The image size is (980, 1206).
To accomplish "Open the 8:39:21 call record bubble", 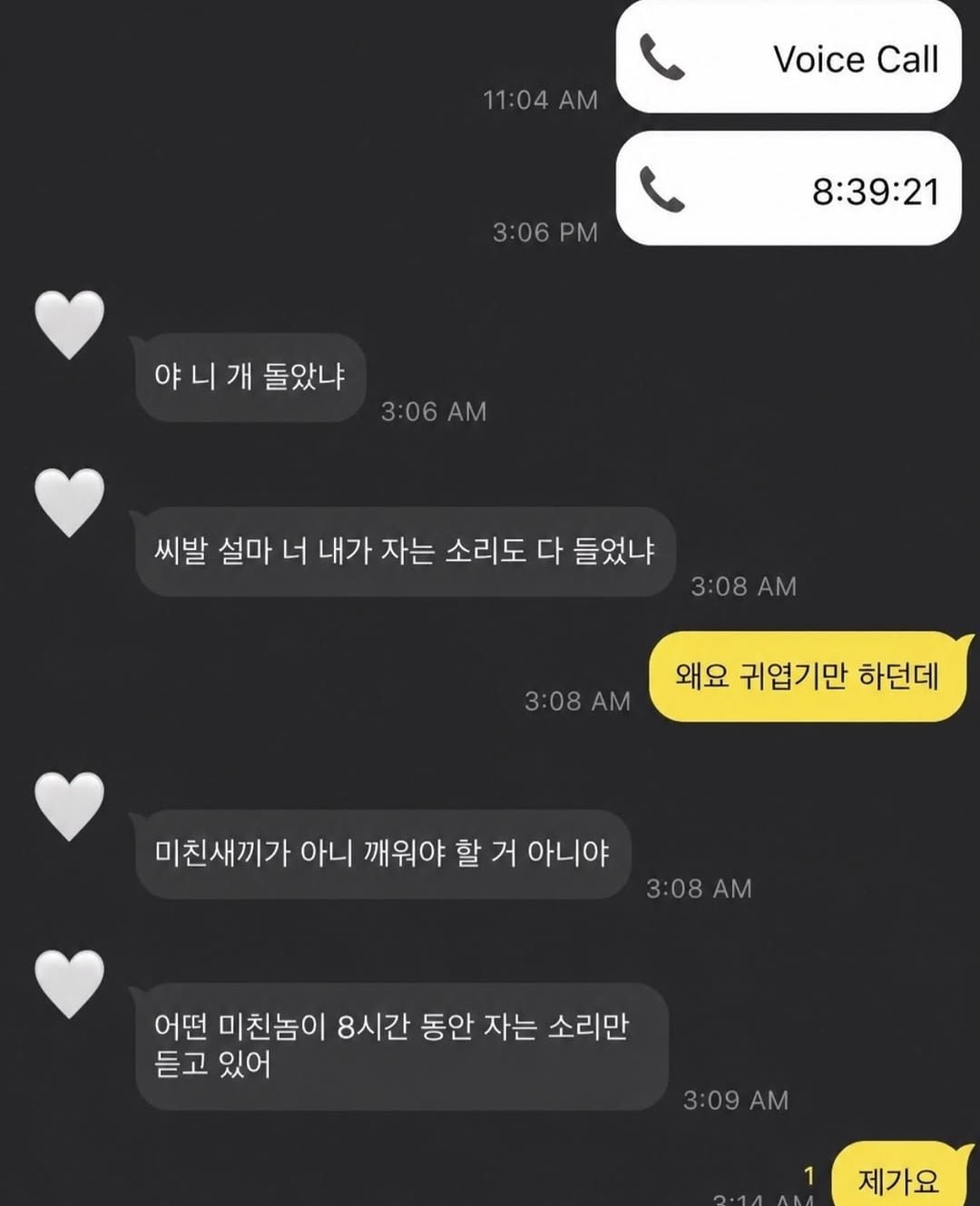I will click(x=788, y=190).
